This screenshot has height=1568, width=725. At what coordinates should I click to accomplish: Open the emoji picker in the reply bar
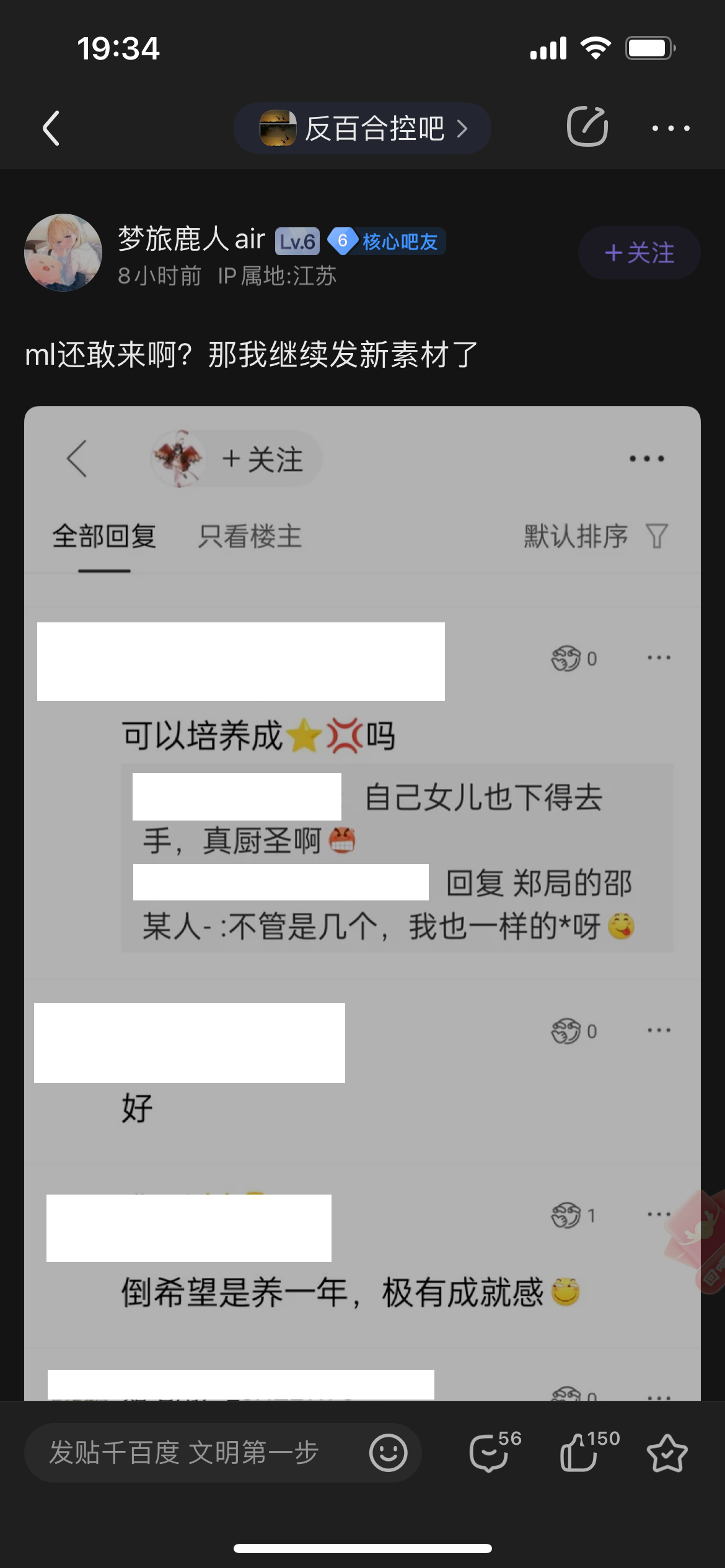[389, 1452]
